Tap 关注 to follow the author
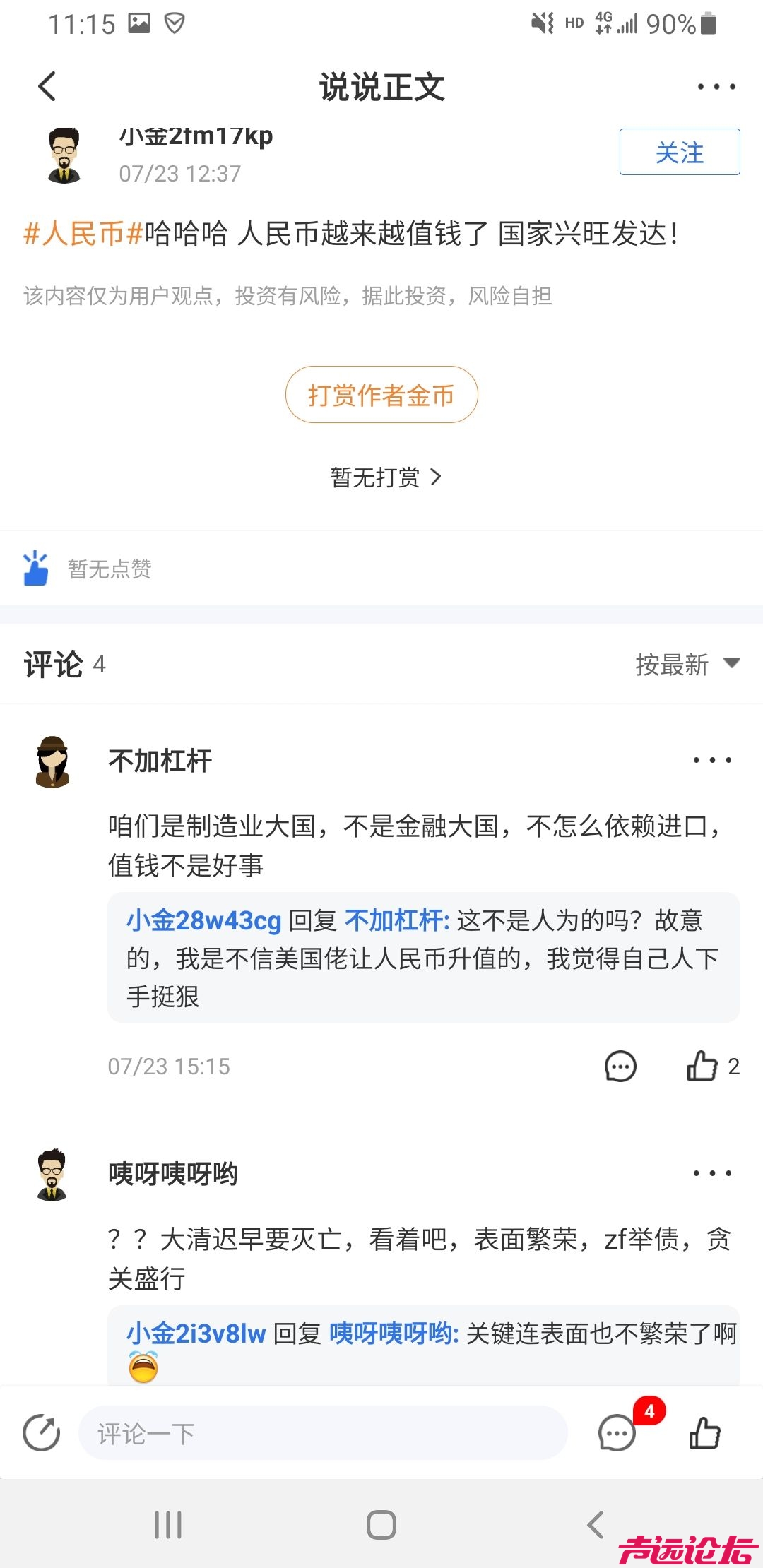This screenshot has width=763, height=1568. (x=679, y=152)
